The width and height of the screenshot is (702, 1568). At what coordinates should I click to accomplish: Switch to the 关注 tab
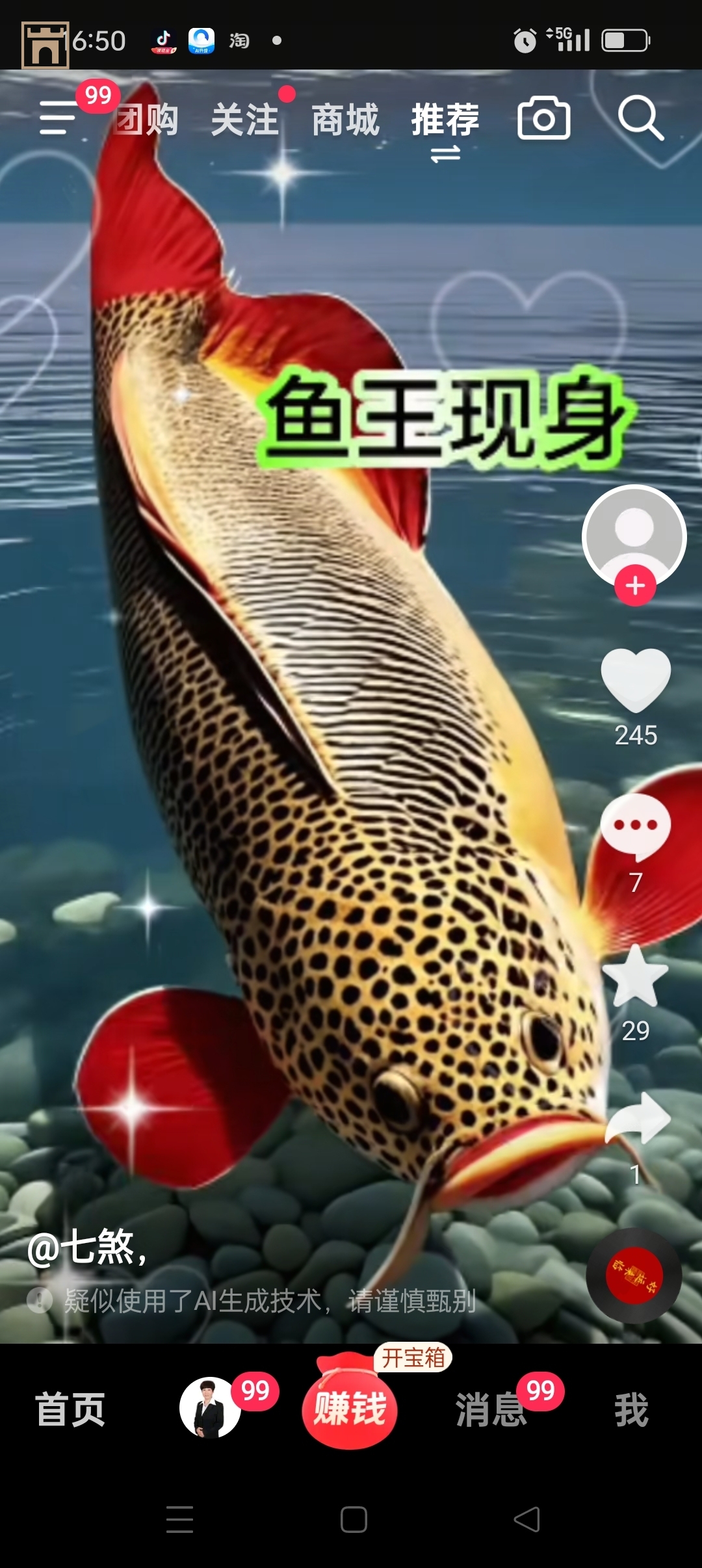pyautogui.click(x=244, y=120)
